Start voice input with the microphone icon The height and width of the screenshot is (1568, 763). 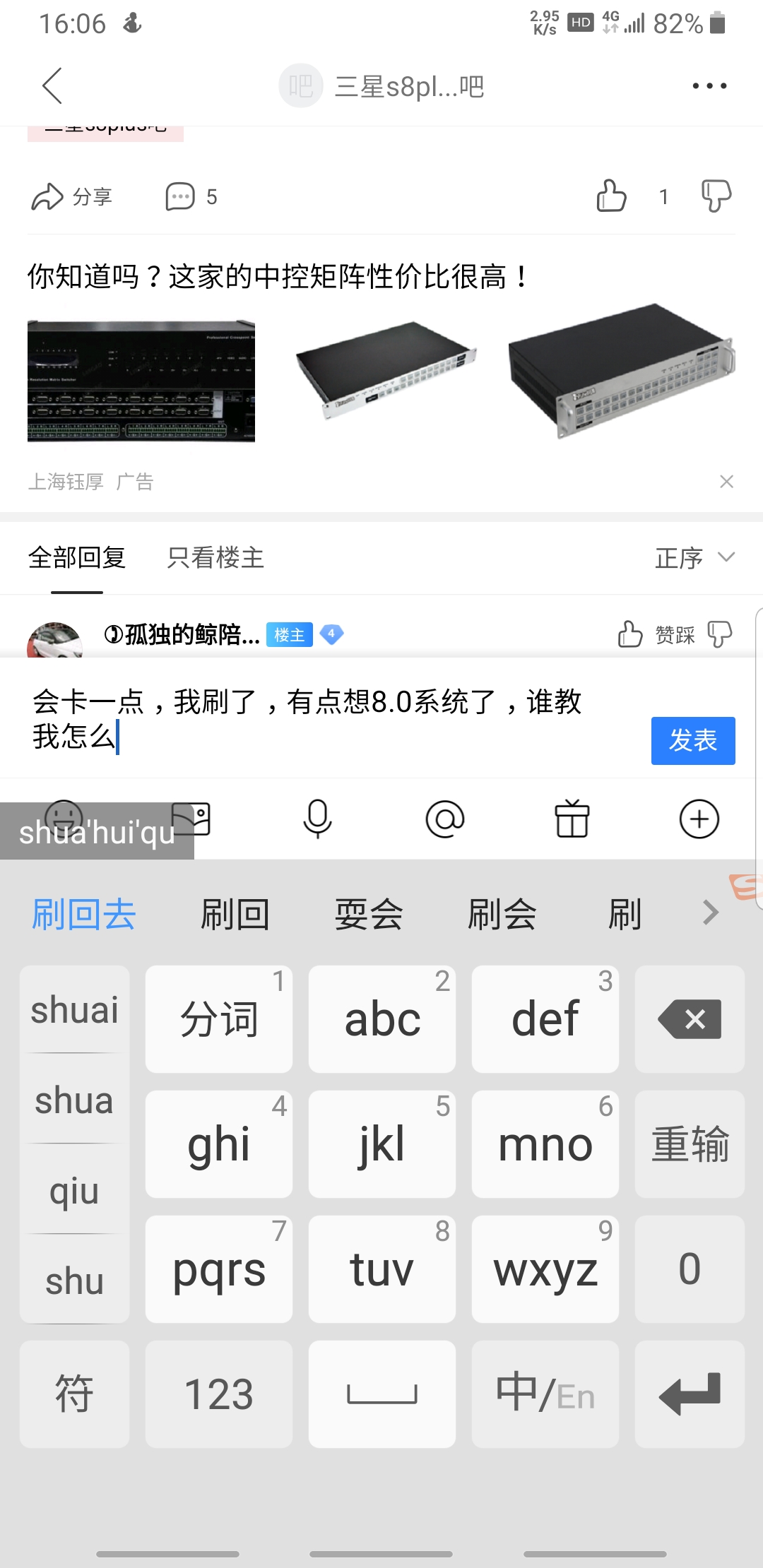point(318,819)
